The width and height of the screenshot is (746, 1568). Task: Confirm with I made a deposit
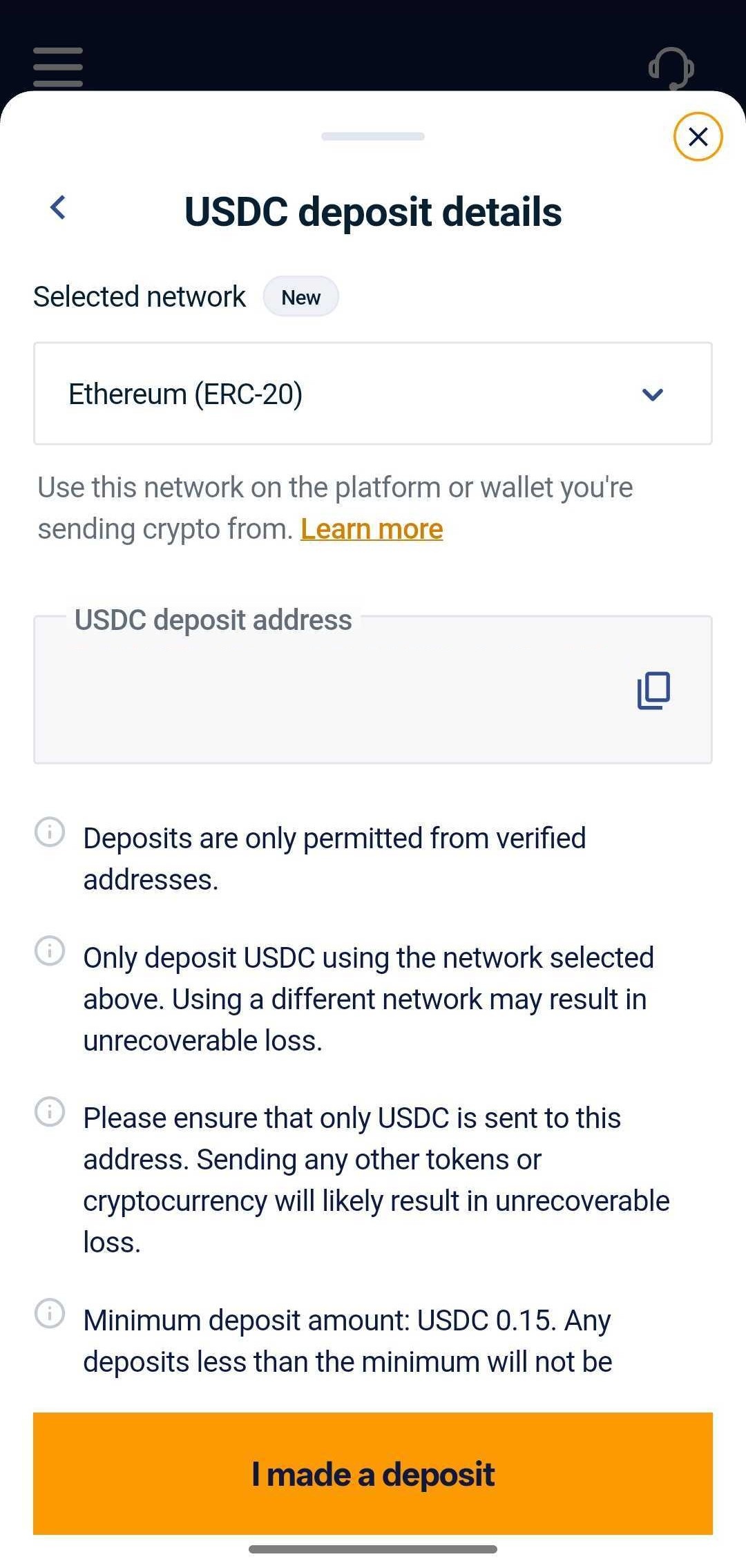(373, 1473)
